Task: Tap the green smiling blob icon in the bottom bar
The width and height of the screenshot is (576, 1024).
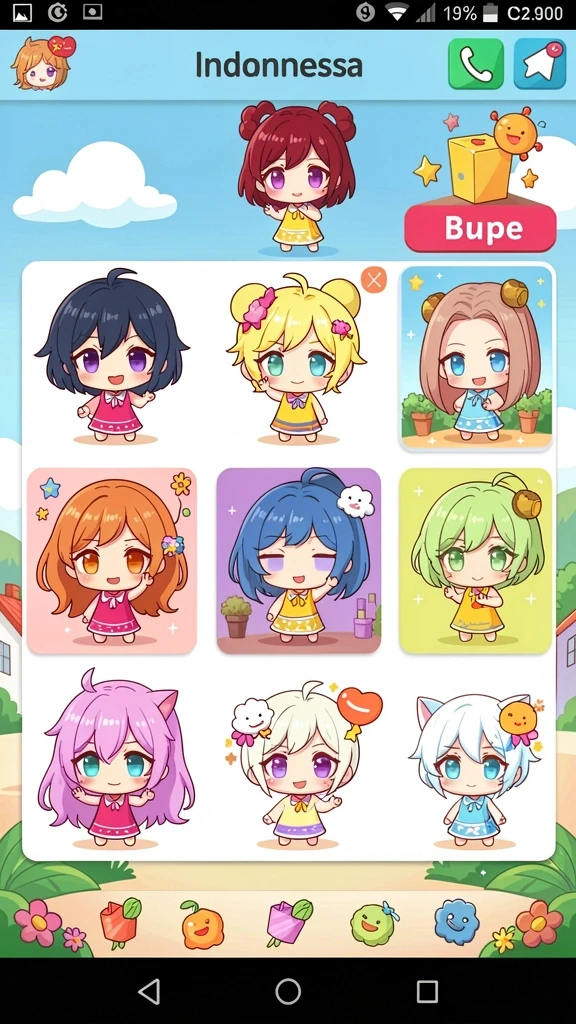Action: pyautogui.click(x=374, y=923)
